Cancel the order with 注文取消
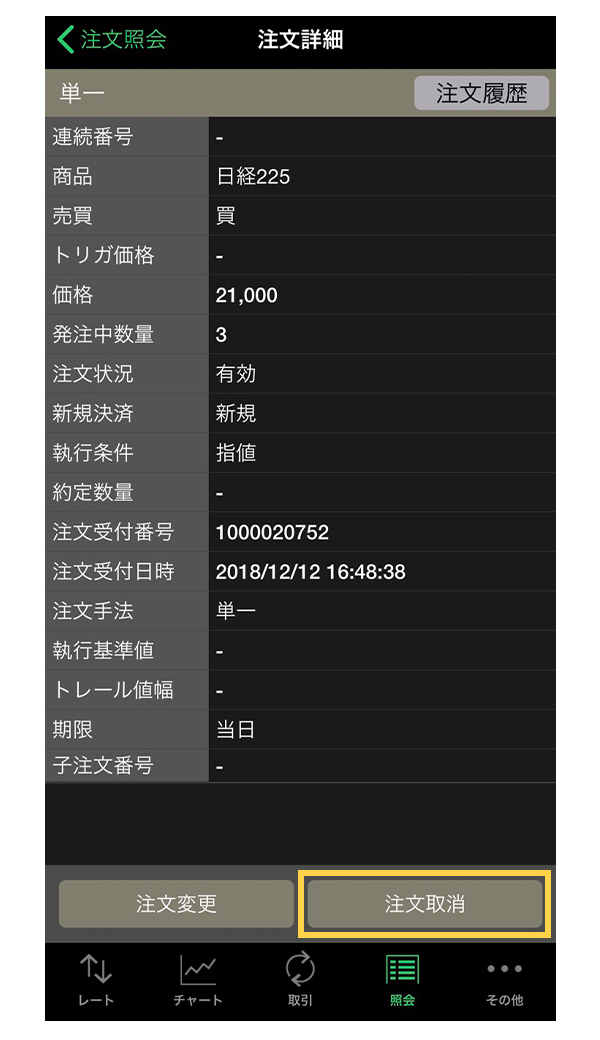 click(425, 904)
